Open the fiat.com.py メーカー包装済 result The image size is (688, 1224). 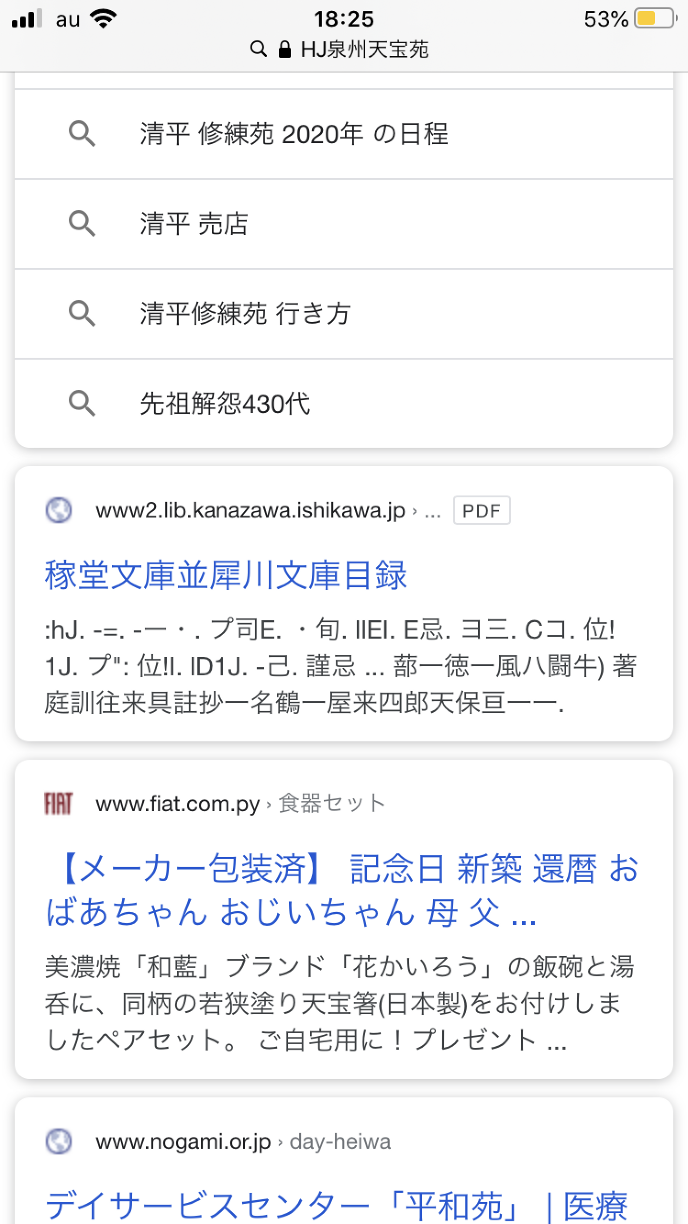pyautogui.click(x=341, y=890)
